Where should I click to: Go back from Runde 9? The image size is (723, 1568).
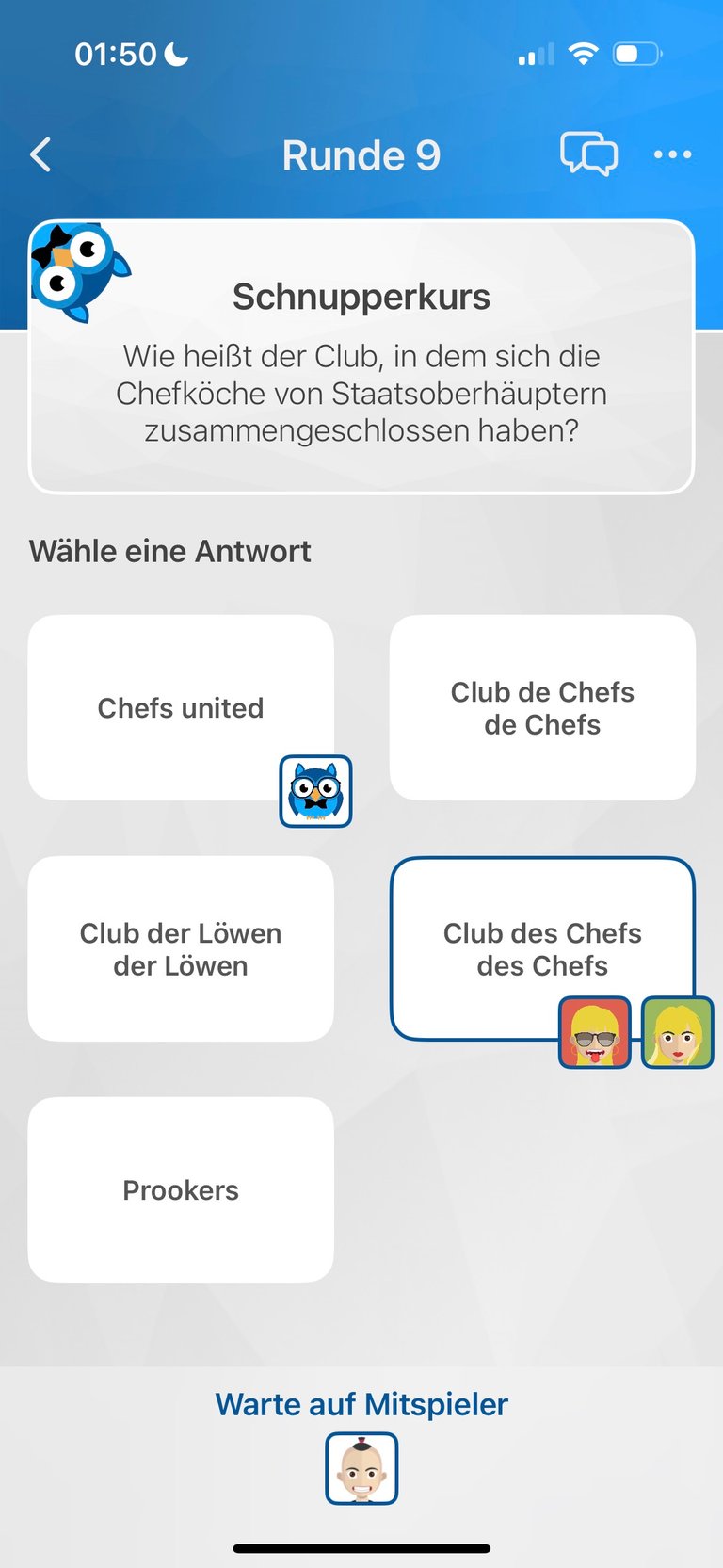tap(40, 155)
